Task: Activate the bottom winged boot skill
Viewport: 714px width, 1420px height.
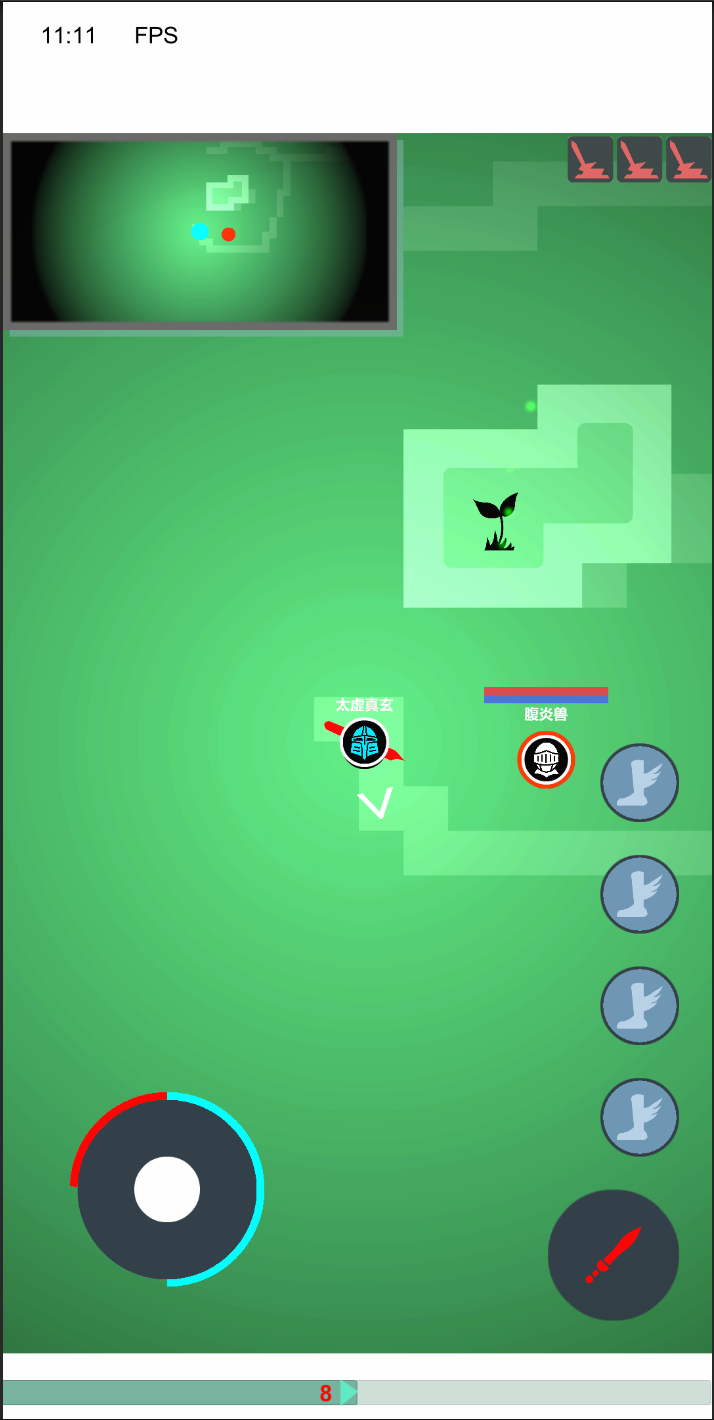Action: tap(640, 1117)
